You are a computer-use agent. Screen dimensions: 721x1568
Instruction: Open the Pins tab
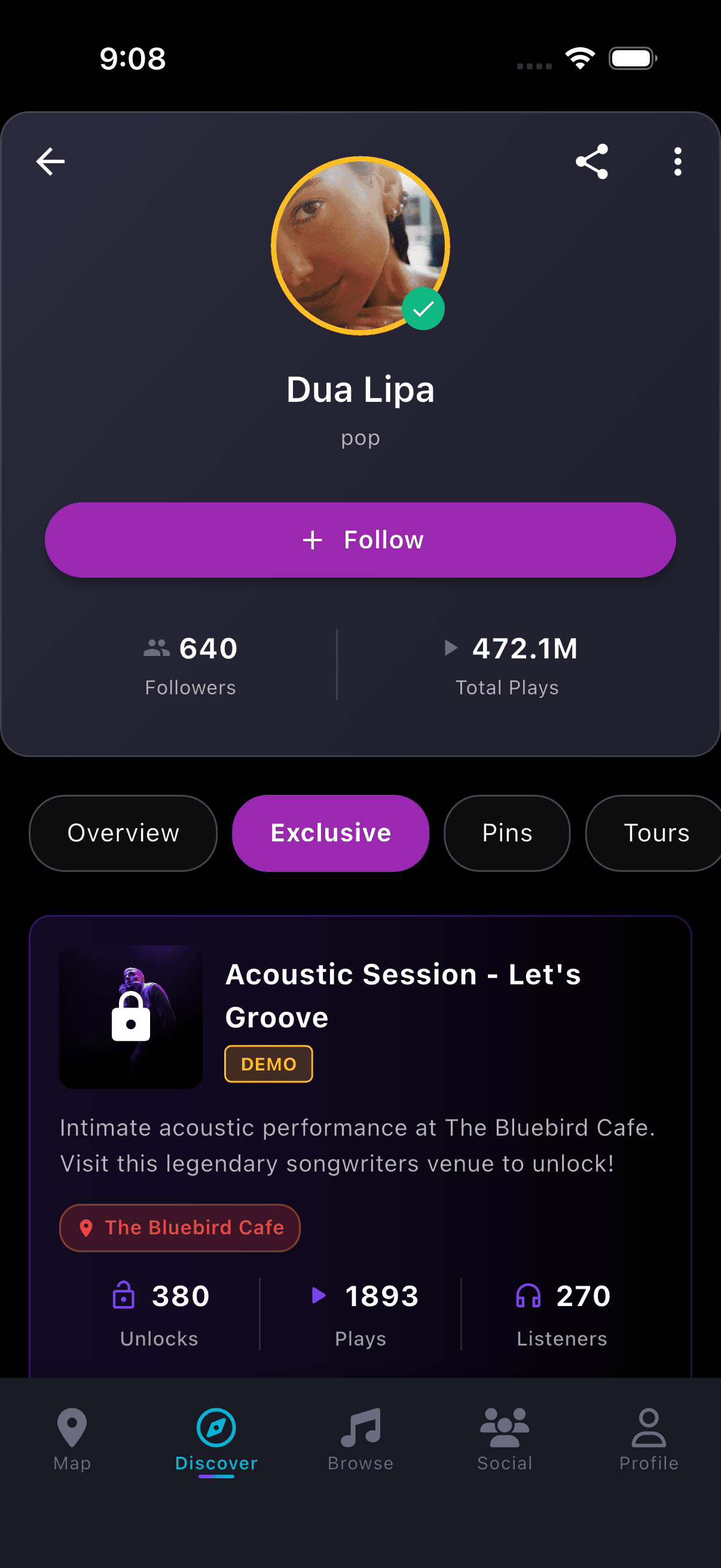click(x=507, y=832)
